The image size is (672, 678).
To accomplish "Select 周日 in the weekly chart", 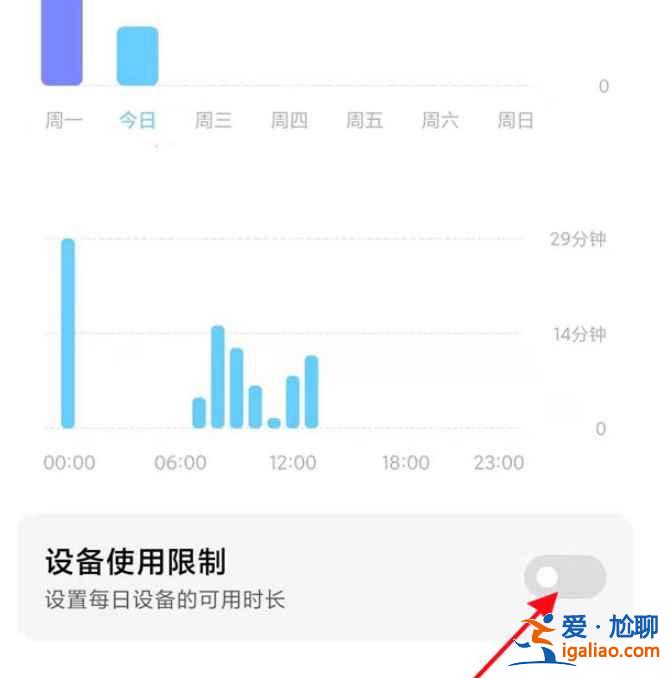I will coord(516,121).
